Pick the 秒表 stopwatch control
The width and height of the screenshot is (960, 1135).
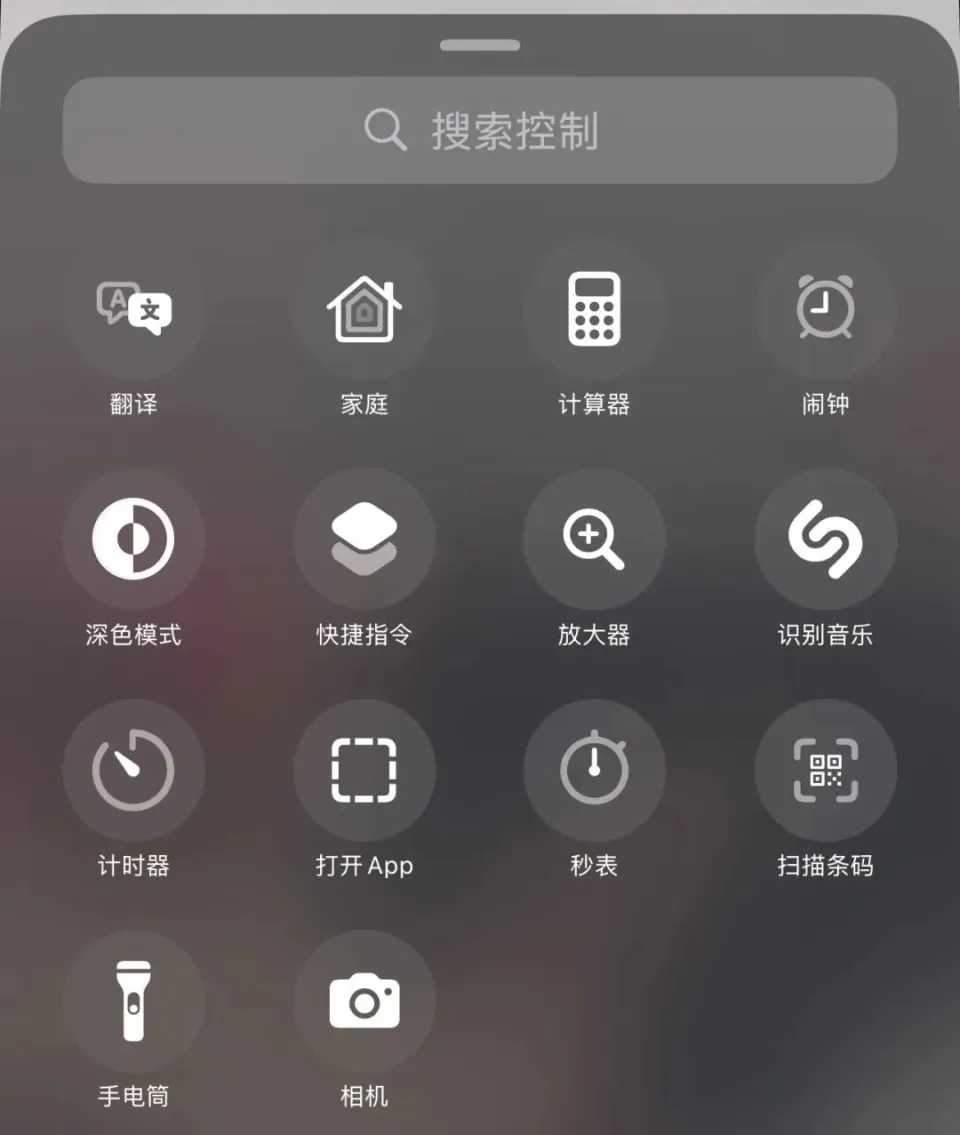(594, 770)
